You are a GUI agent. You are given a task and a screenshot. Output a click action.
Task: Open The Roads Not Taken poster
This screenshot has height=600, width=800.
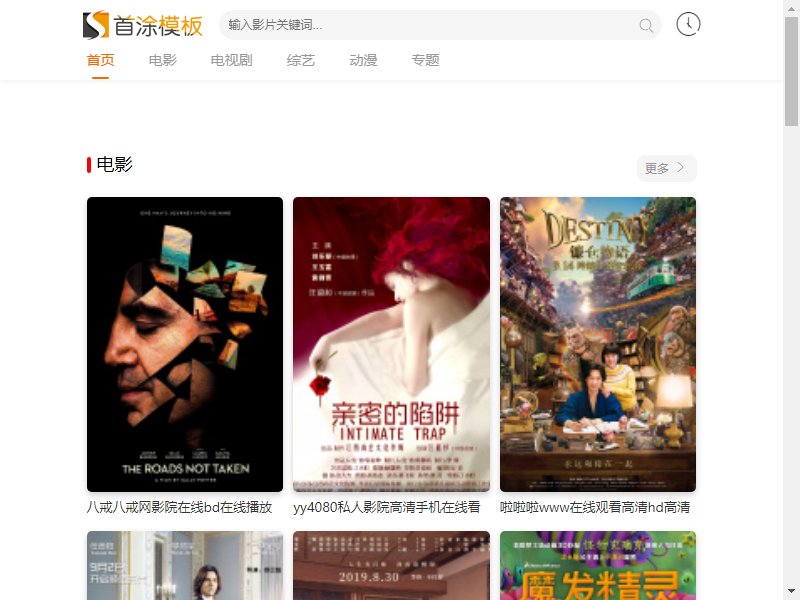click(x=185, y=344)
